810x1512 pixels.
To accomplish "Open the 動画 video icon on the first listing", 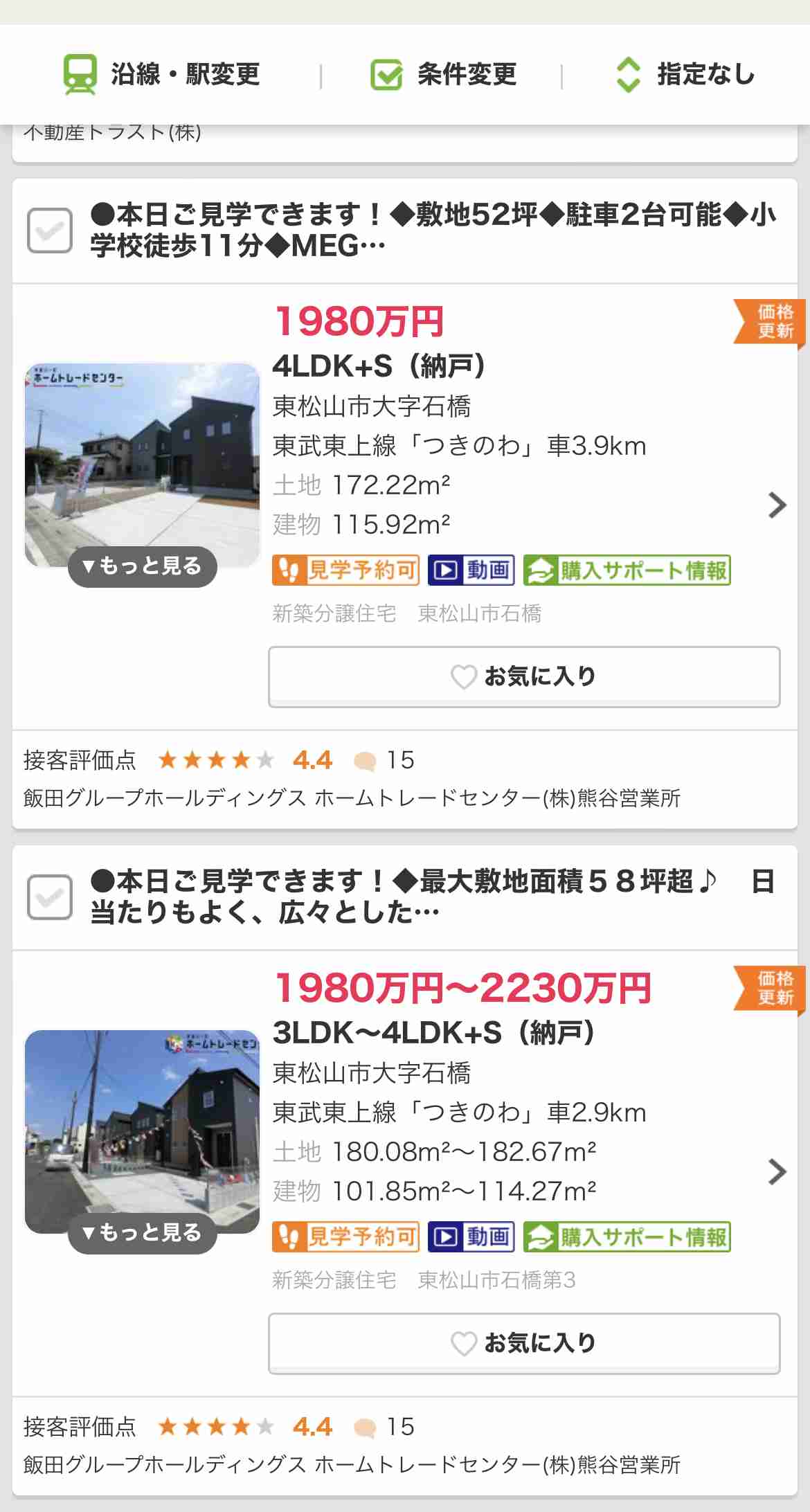I will pos(471,570).
